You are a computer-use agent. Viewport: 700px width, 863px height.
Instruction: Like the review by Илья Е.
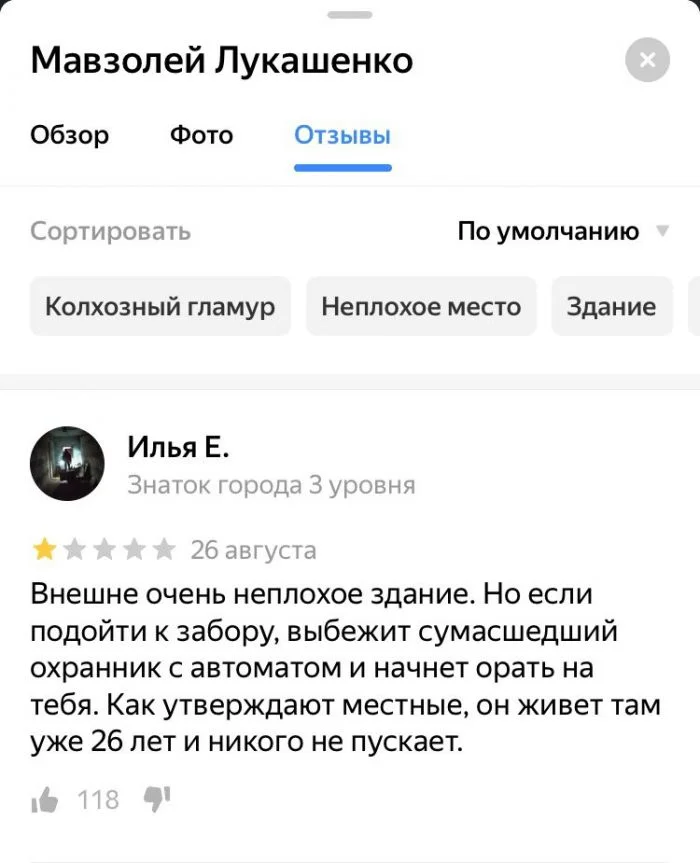coord(44,799)
